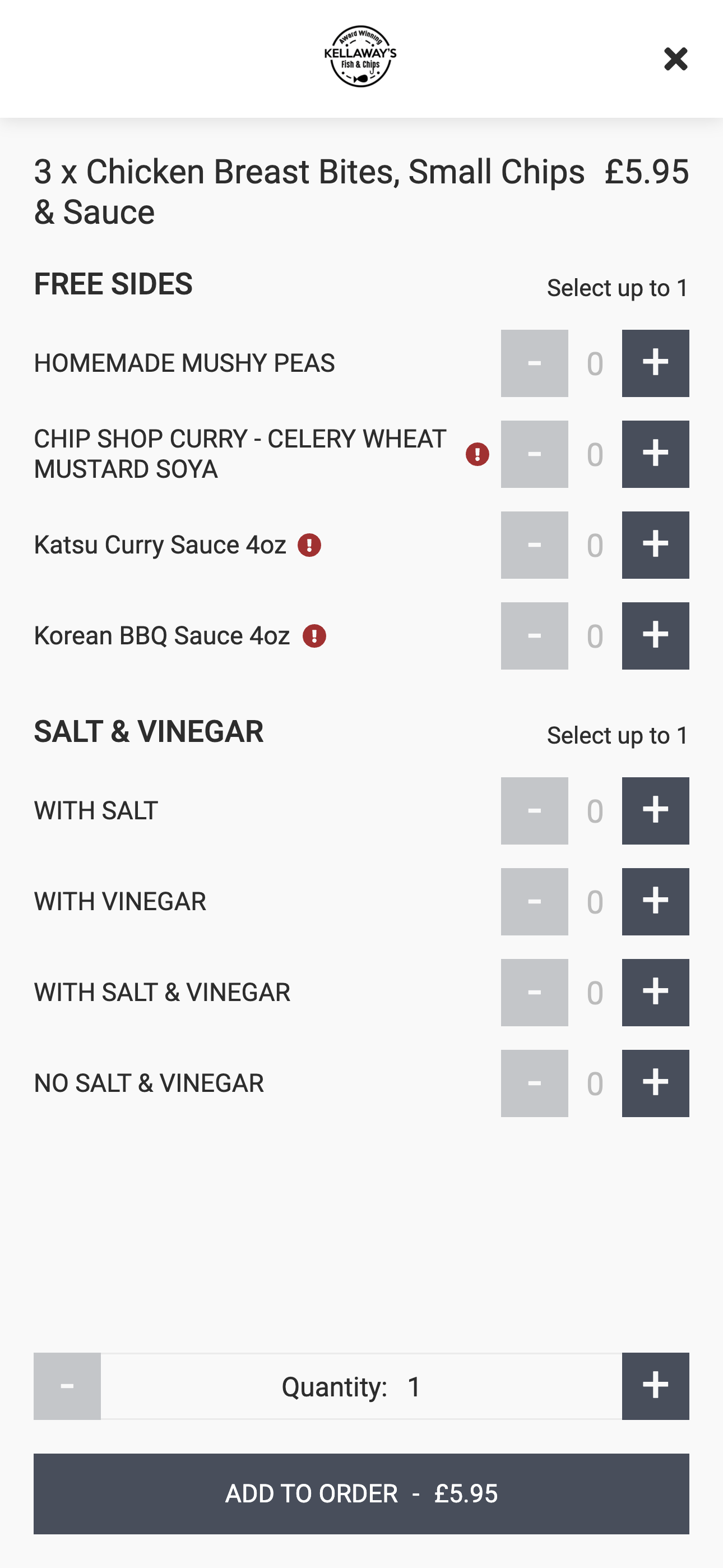This screenshot has height=1568, width=723.
Task: View allergen info for Korean BBQ Sauce
Action: coord(314,636)
